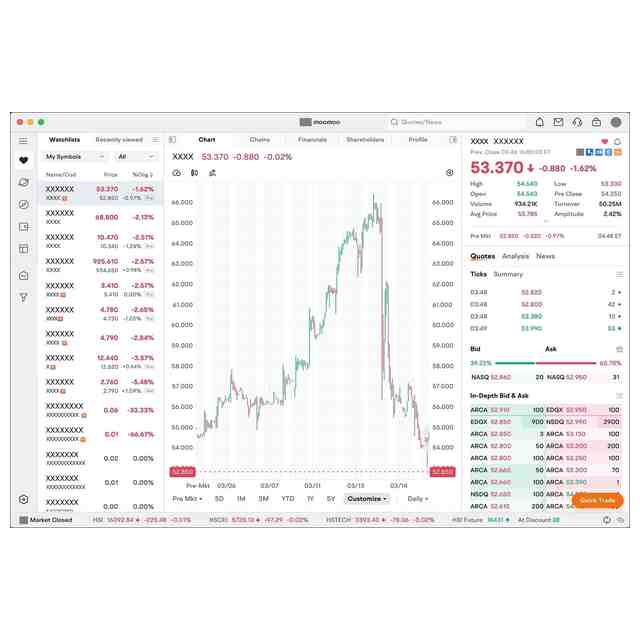Switch to the Recently viewed tab
The width and height of the screenshot is (640, 640).
pos(119,140)
